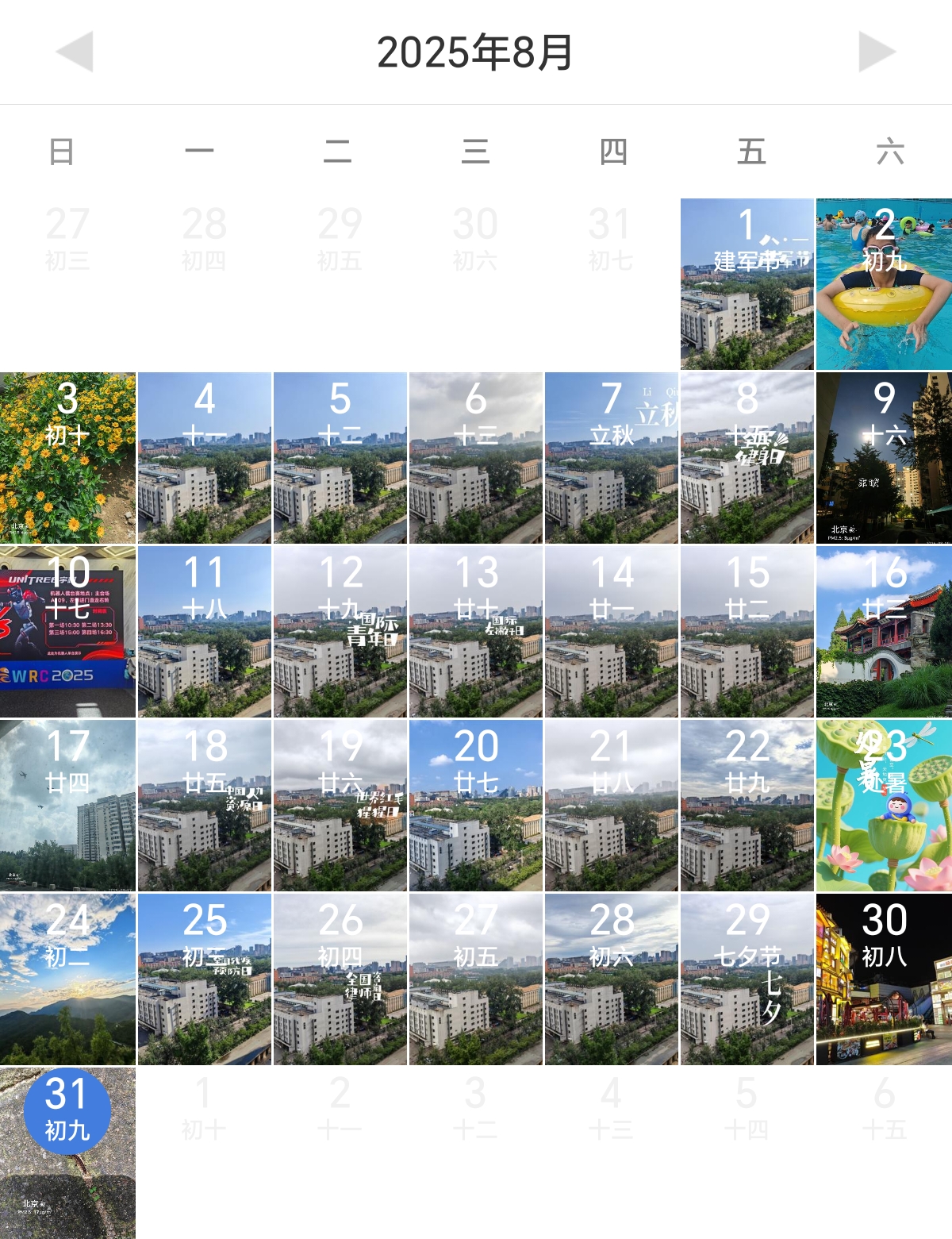Open the August 26 entry
The width and height of the screenshot is (952, 1239).
point(340,979)
